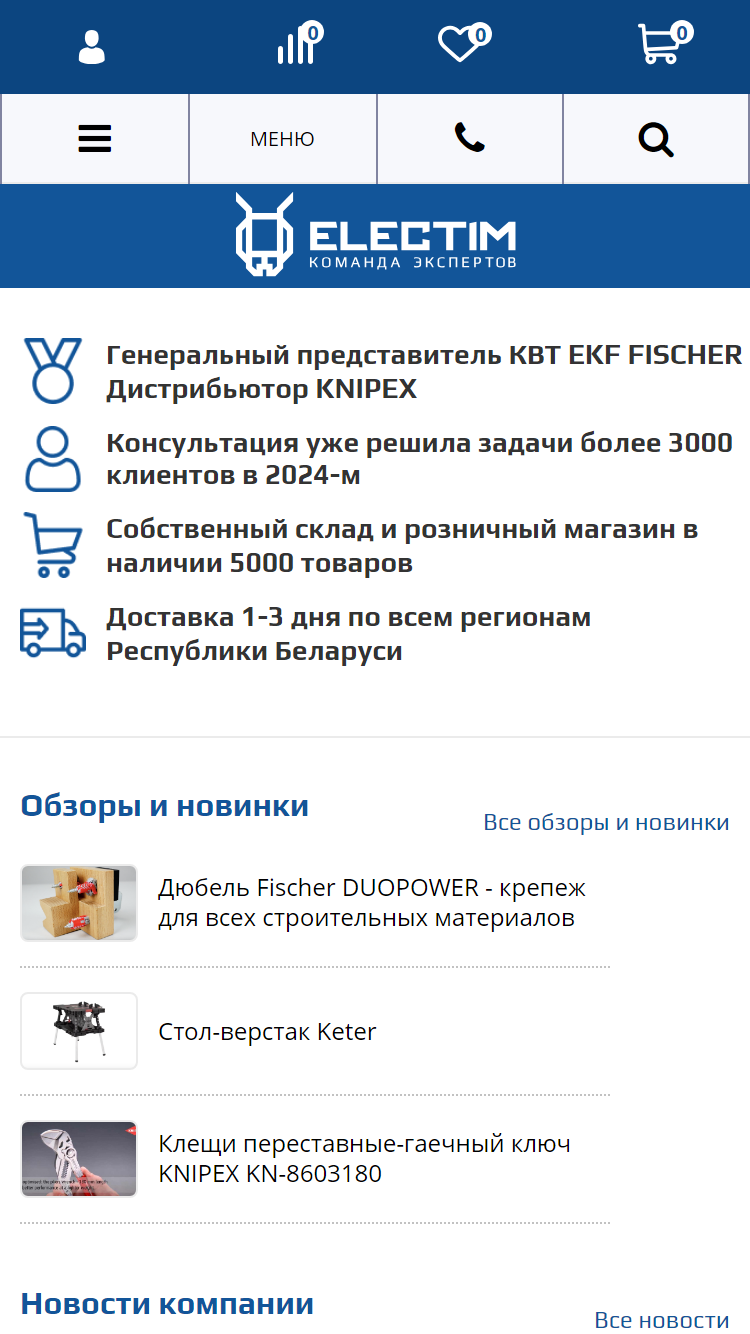This screenshot has width=750, height=1334.
Task: Follow the Все обзоры и новинки link
Action: coord(606,822)
